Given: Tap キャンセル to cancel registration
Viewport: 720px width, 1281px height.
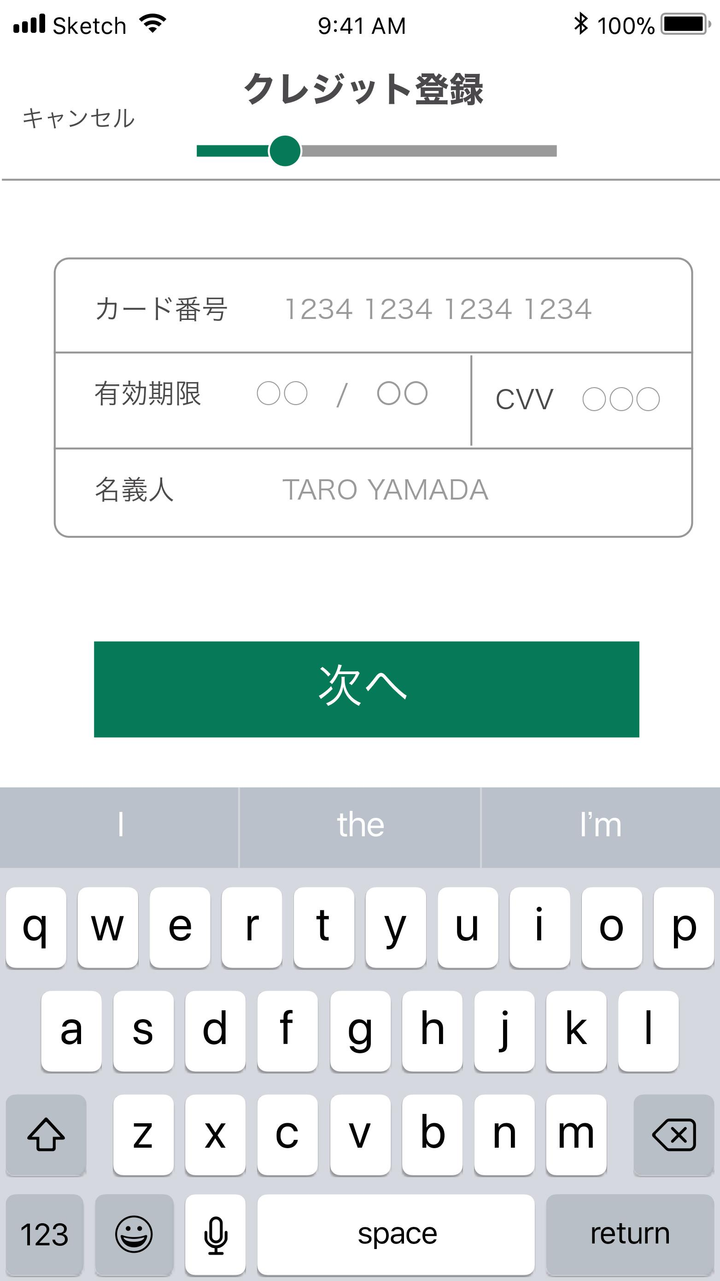Looking at the screenshot, I should point(78,118).
